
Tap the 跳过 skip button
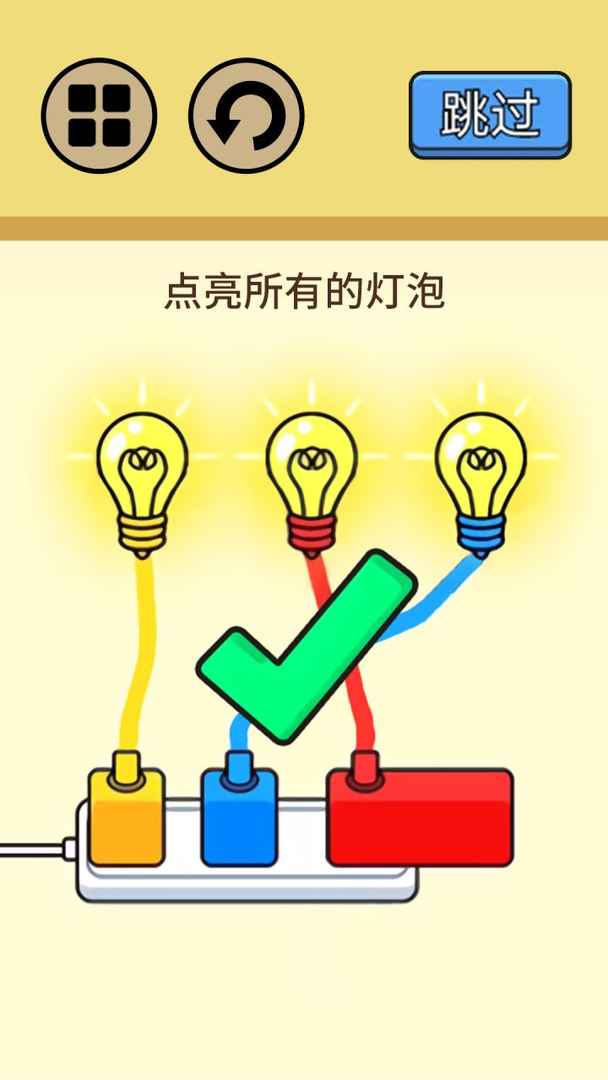pyautogui.click(x=490, y=114)
